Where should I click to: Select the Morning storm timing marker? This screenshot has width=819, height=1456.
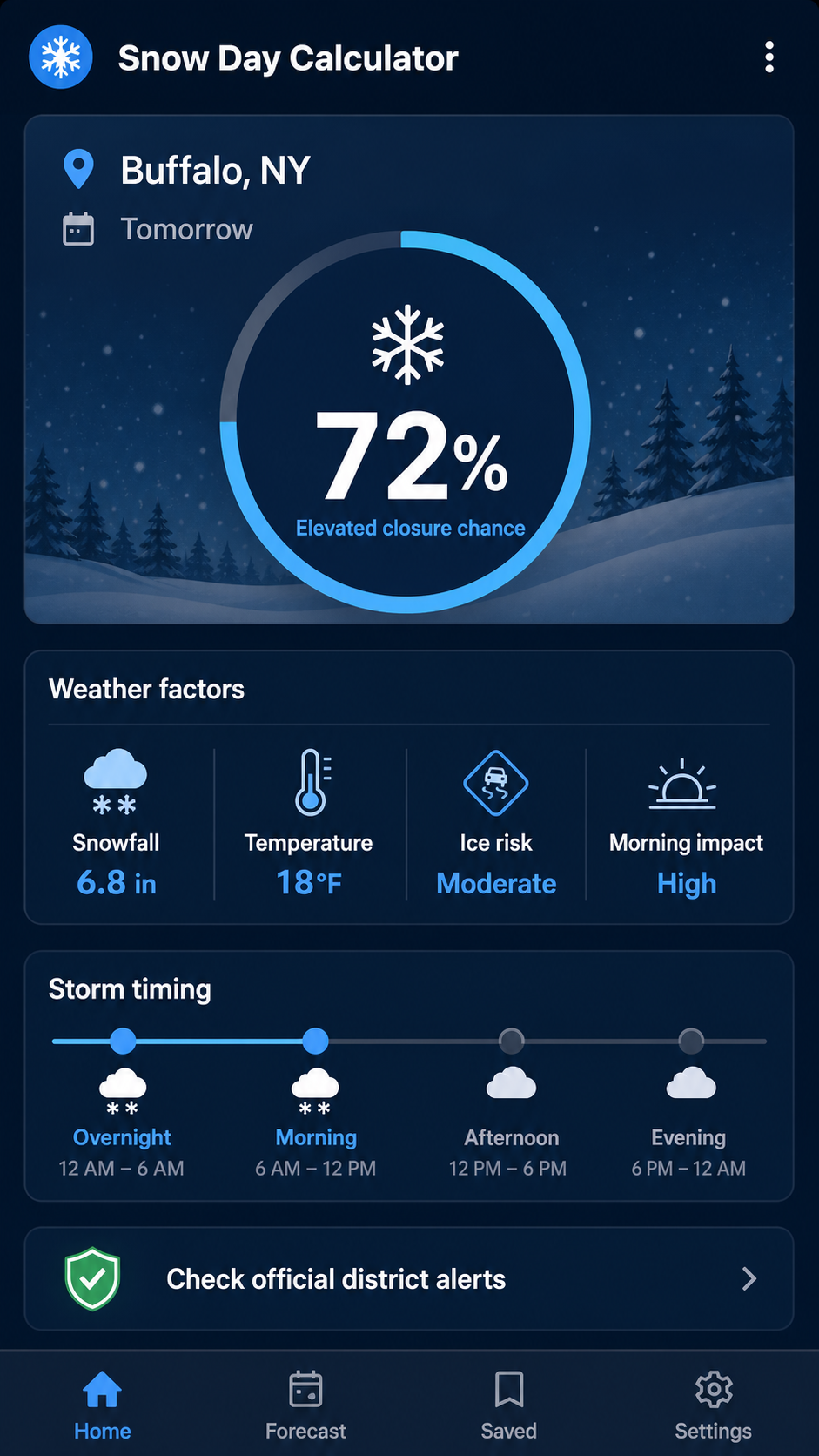pyautogui.click(x=315, y=1041)
